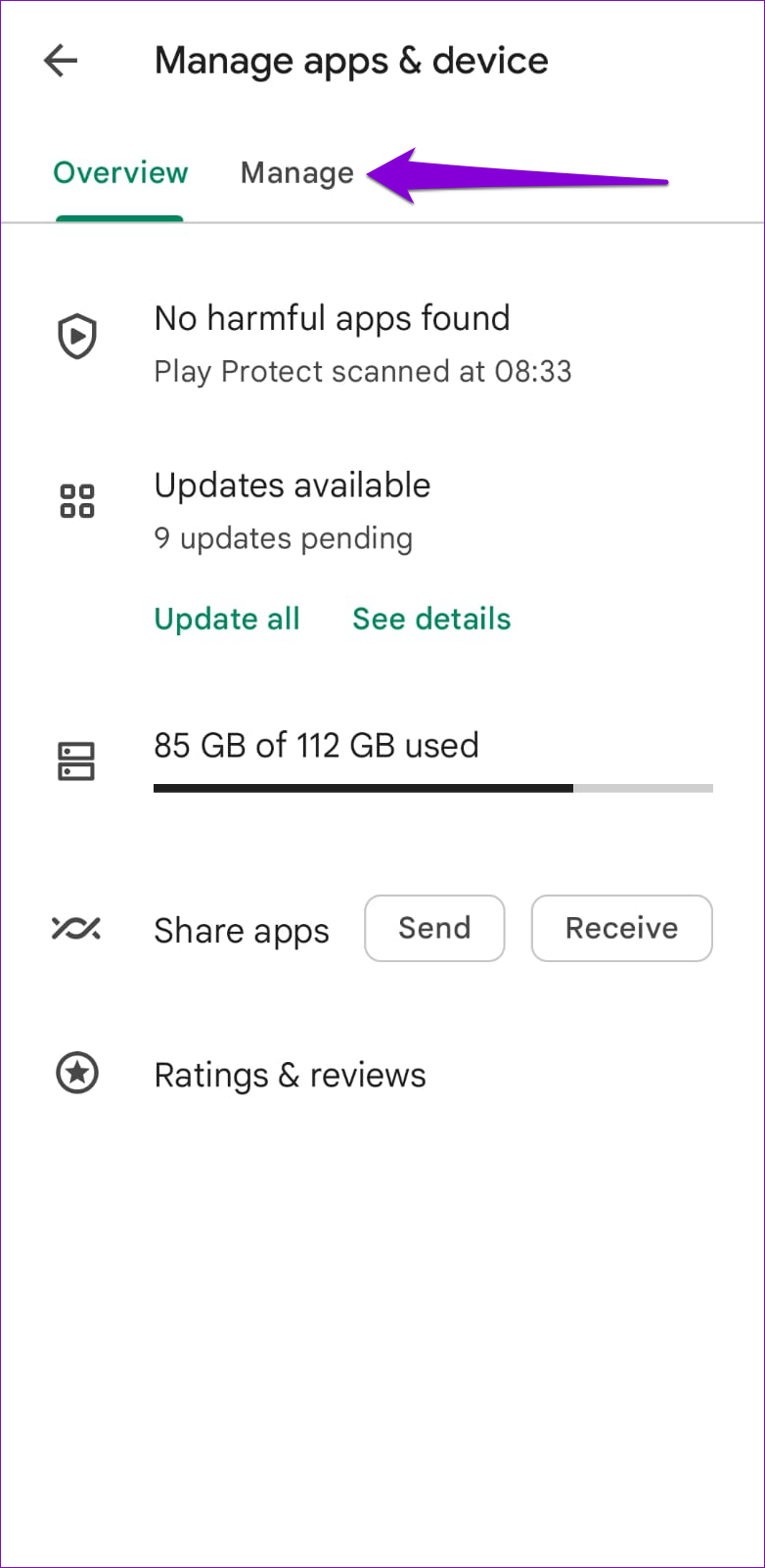Open See details for pending updates
765x1568 pixels.
tap(431, 619)
